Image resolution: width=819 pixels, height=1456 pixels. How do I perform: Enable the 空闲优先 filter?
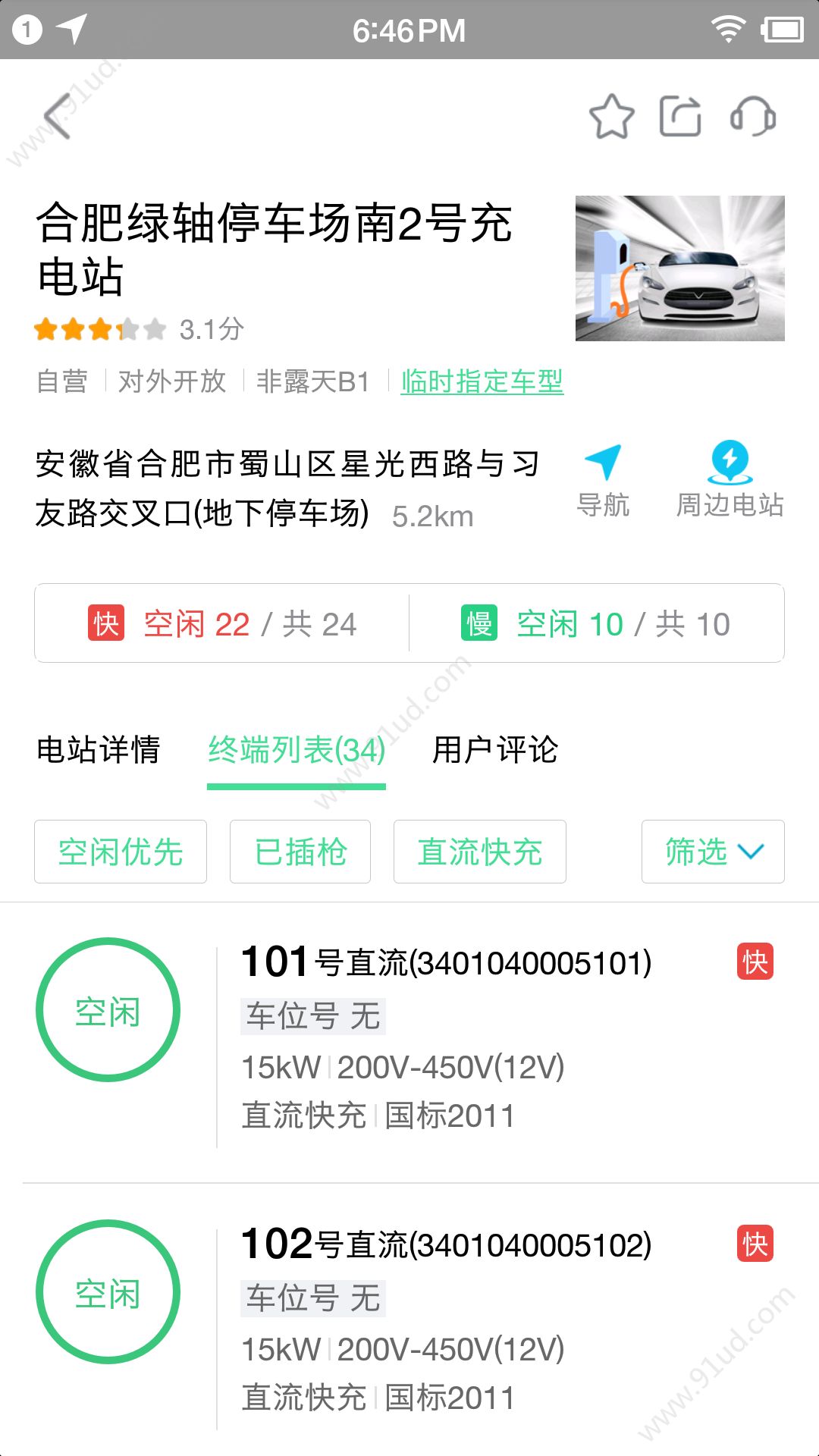pos(121,852)
